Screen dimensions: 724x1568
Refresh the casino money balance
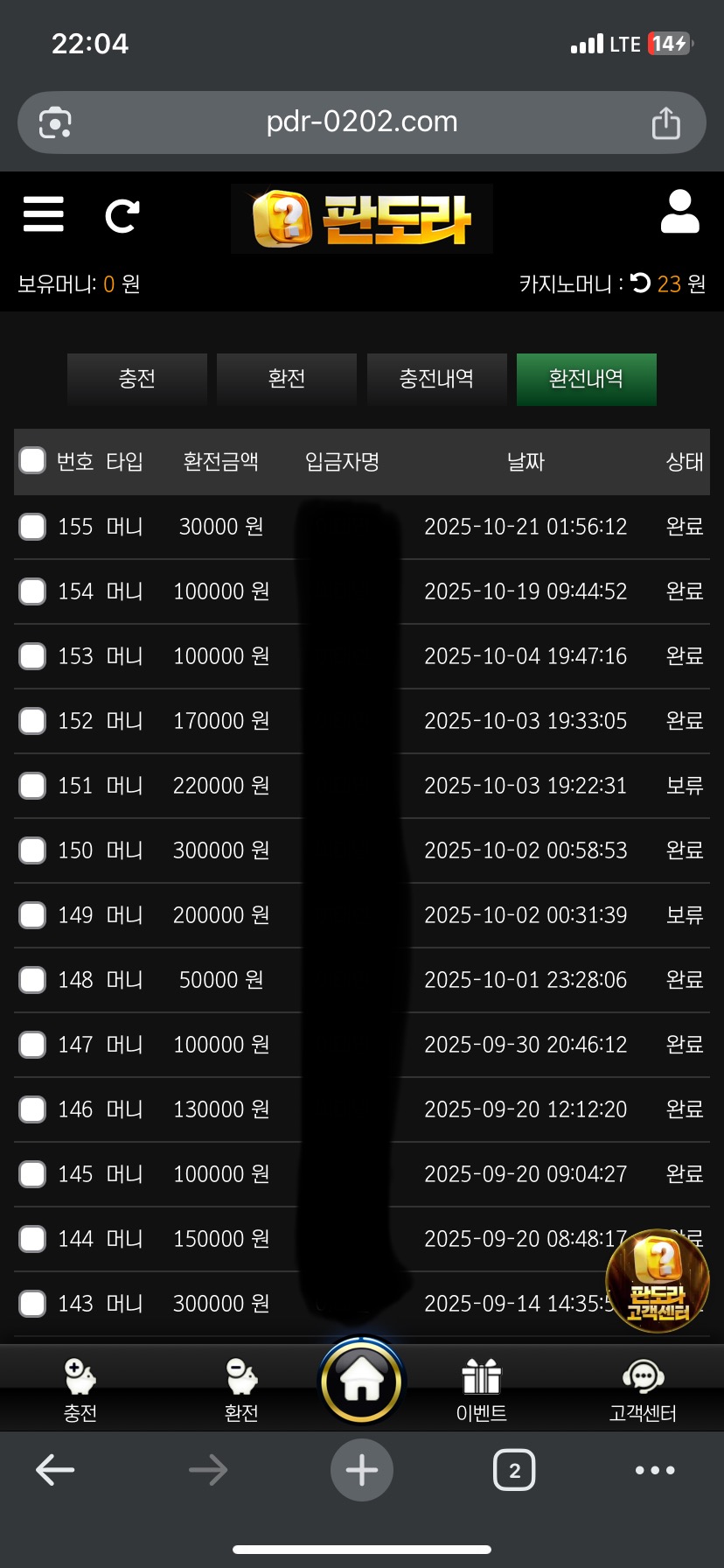click(x=640, y=283)
